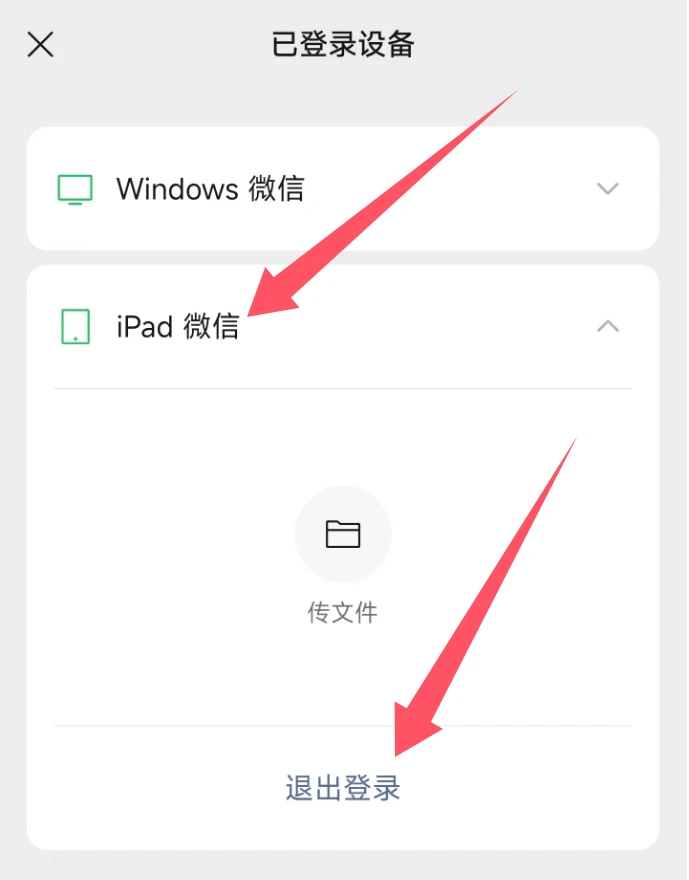This screenshot has width=689, height=880.
Task: Collapse the iPad 微信 device row
Action: [607, 326]
